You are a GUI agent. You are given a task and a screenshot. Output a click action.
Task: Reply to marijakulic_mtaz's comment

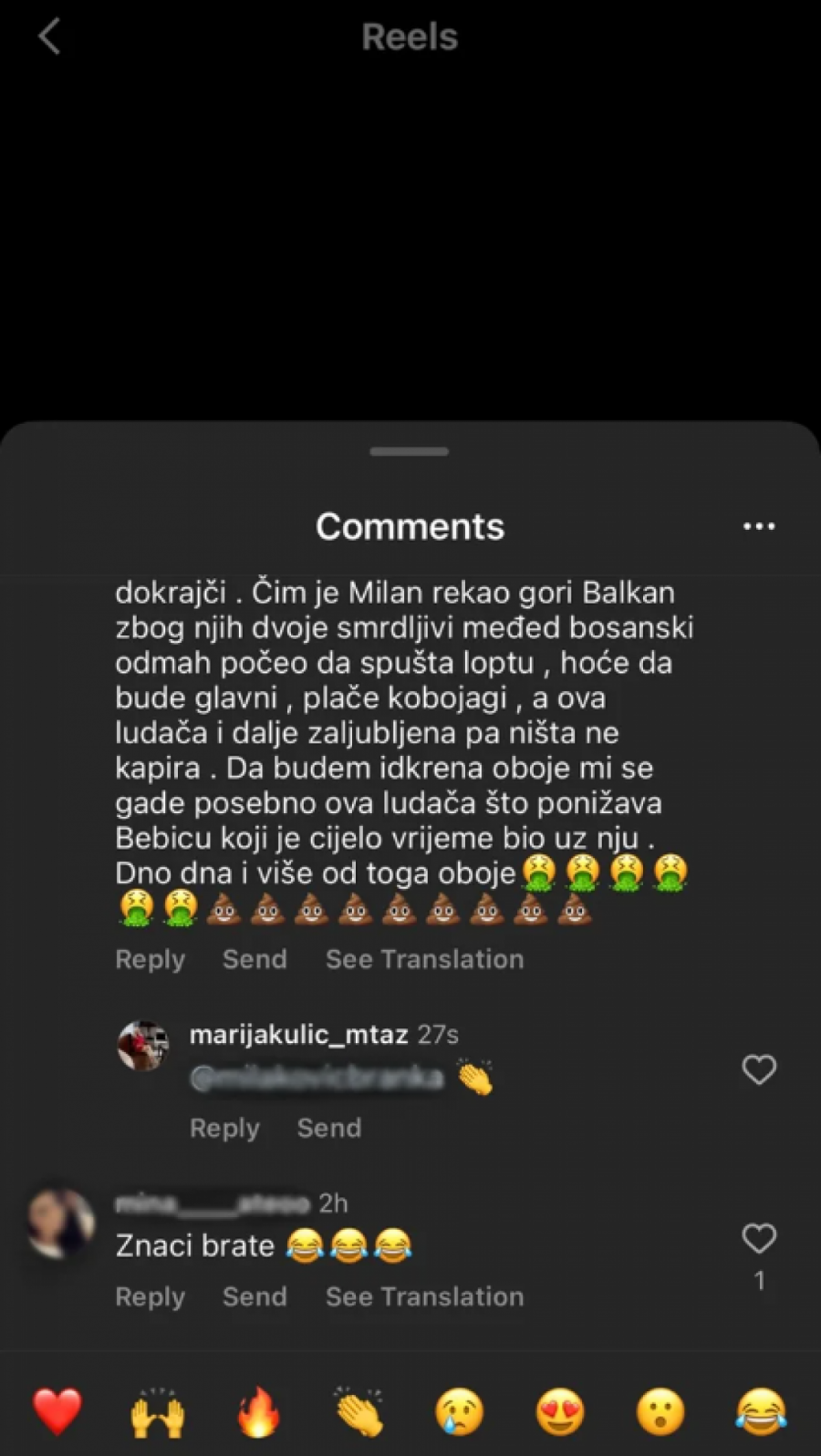point(224,1128)
